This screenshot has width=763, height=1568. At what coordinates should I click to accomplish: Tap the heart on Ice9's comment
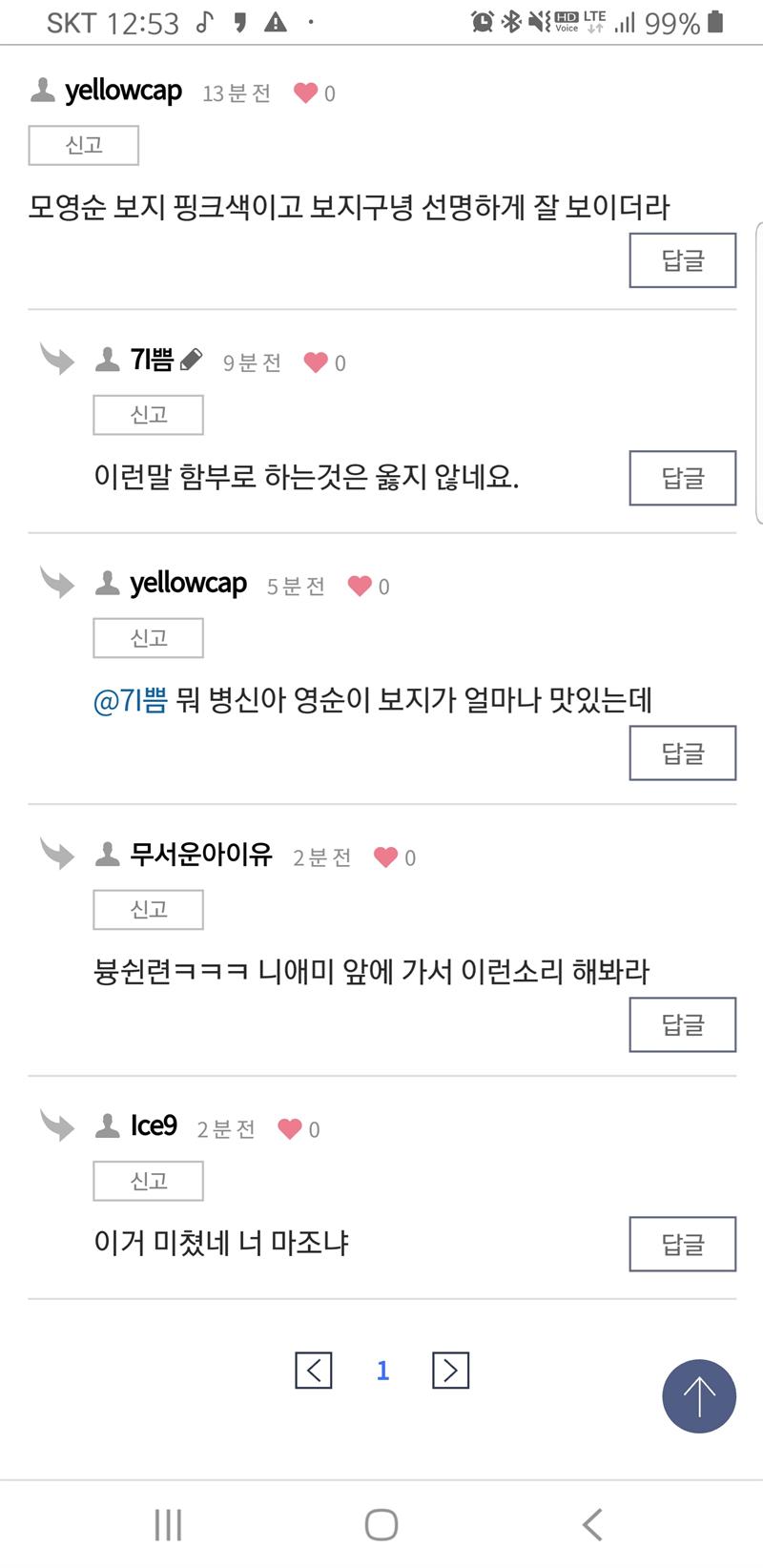290,1129
